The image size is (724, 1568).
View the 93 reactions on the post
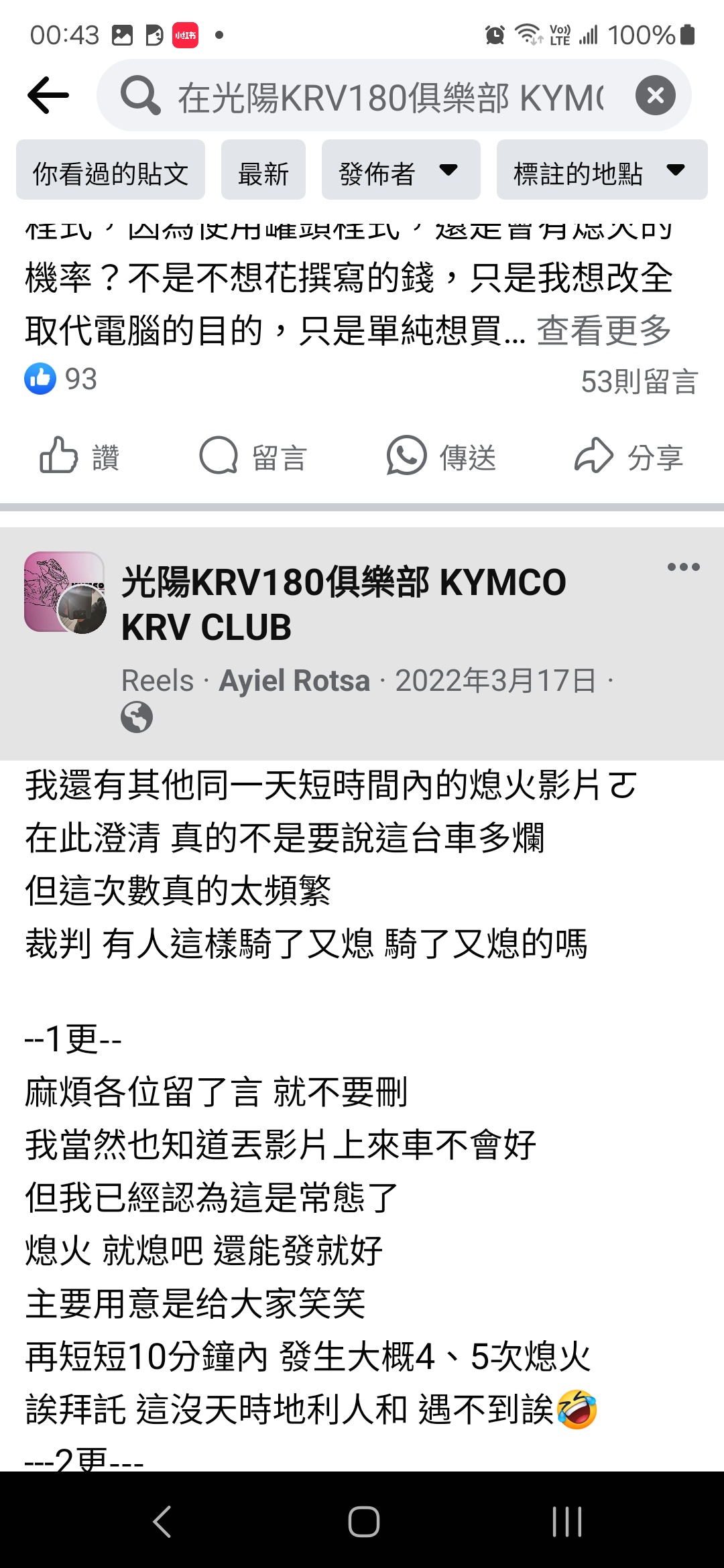61,380
